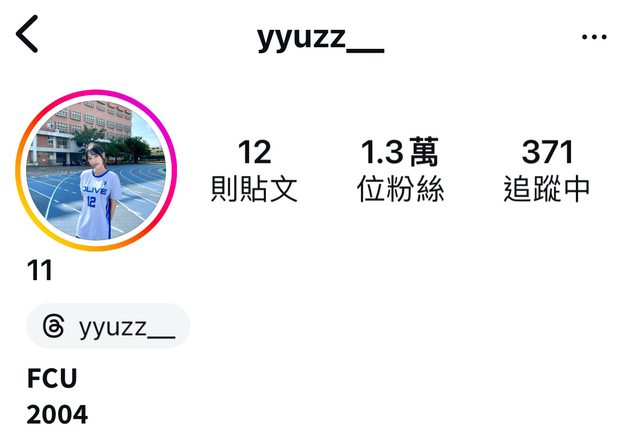Open the 1.3萬 followers list
Image resolution: width=640 pixels, height=442 pixels.
coord(400,170)
